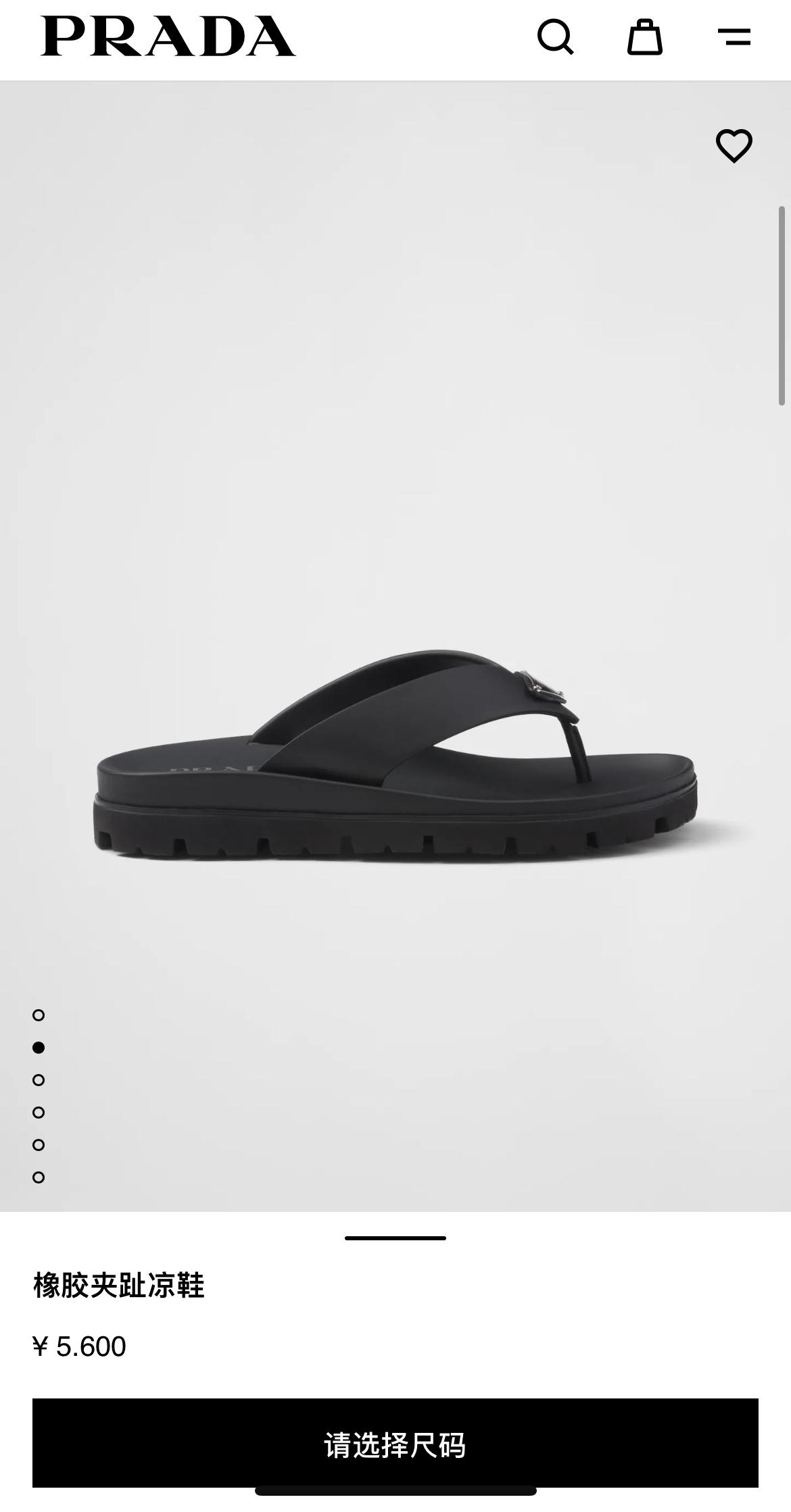This screenshot has height=1512, width=791.
Task: Go to the last image indicator dot
Action: point(39,1177)
